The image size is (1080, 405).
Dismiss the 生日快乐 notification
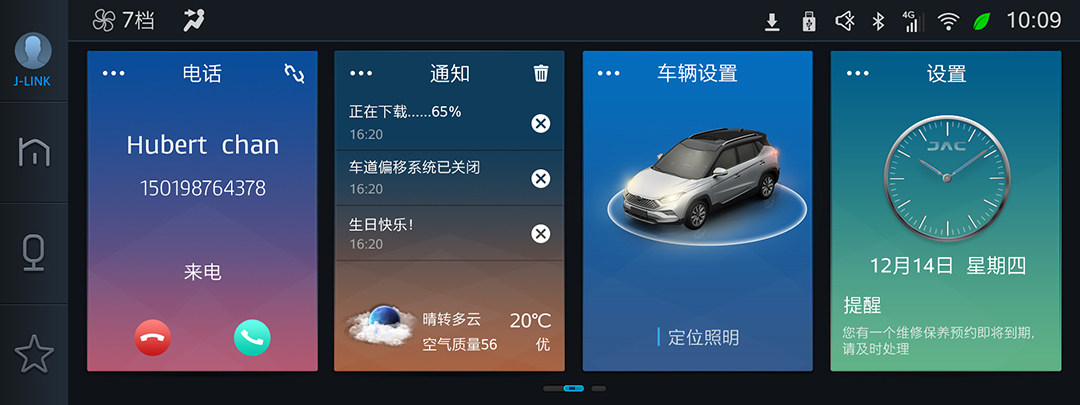point(540,233)
